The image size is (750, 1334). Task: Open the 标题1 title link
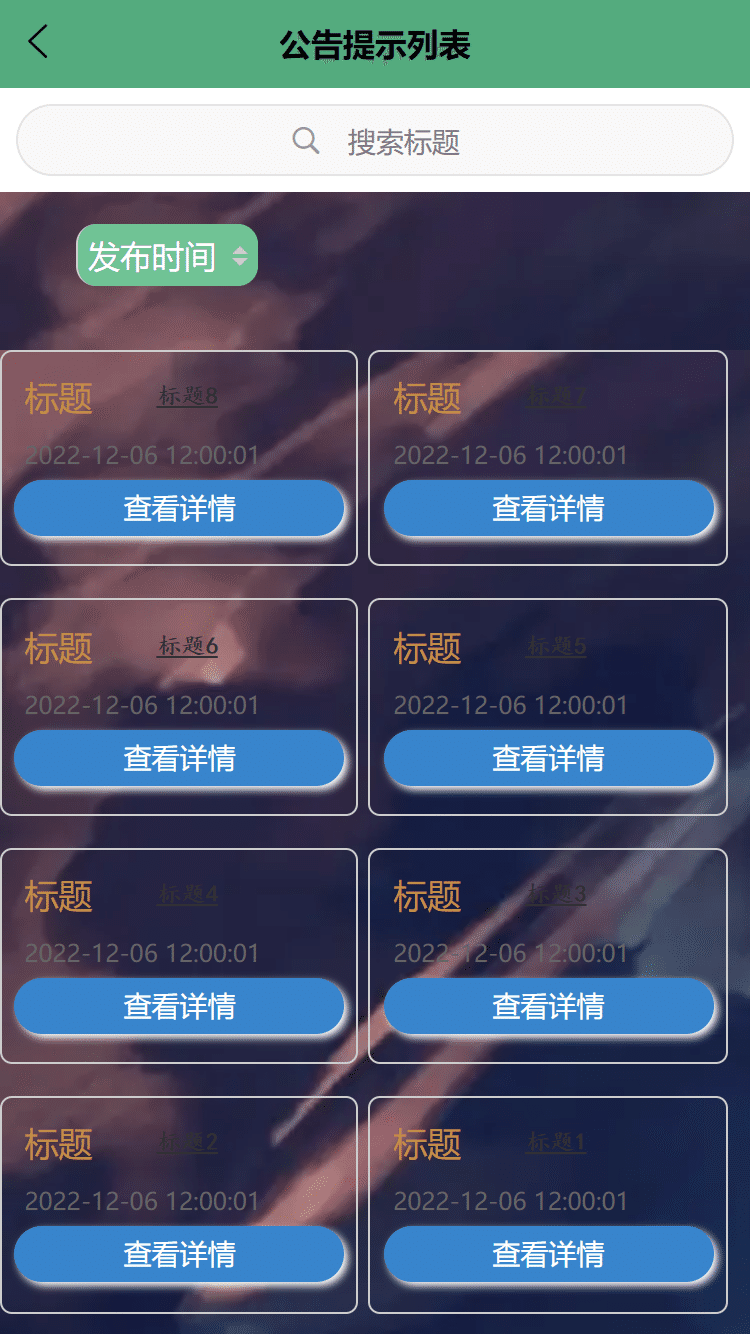pos(557,1142)
